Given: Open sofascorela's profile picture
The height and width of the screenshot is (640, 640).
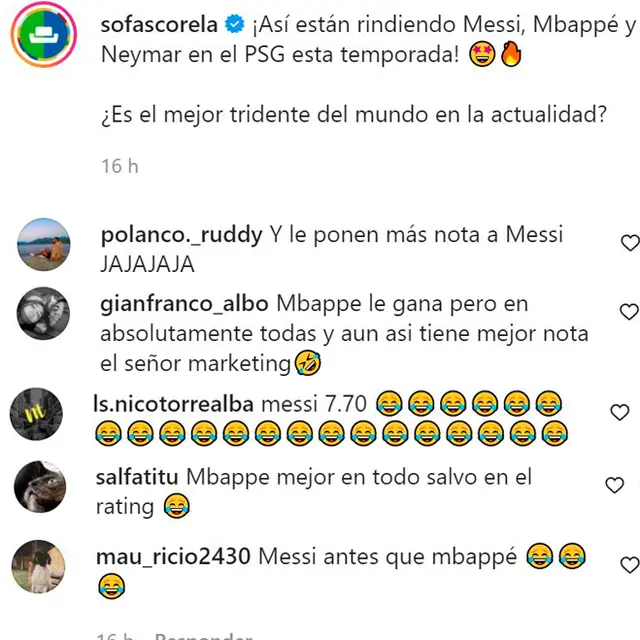Looking at the screenshot, I should [42, 34].
